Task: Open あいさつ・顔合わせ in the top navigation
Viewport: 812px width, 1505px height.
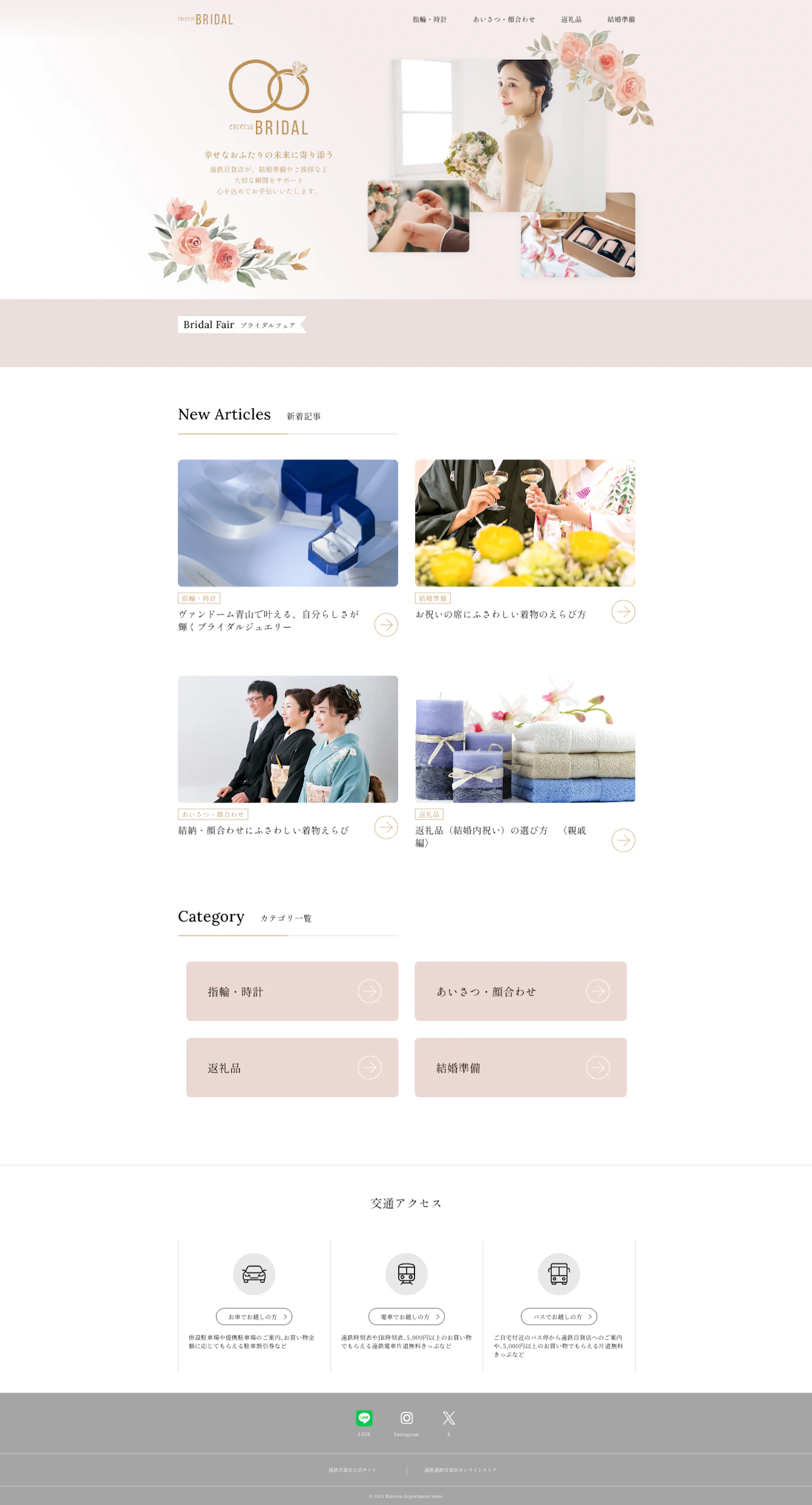Action: pyautogui.click(x=504, y=19)
